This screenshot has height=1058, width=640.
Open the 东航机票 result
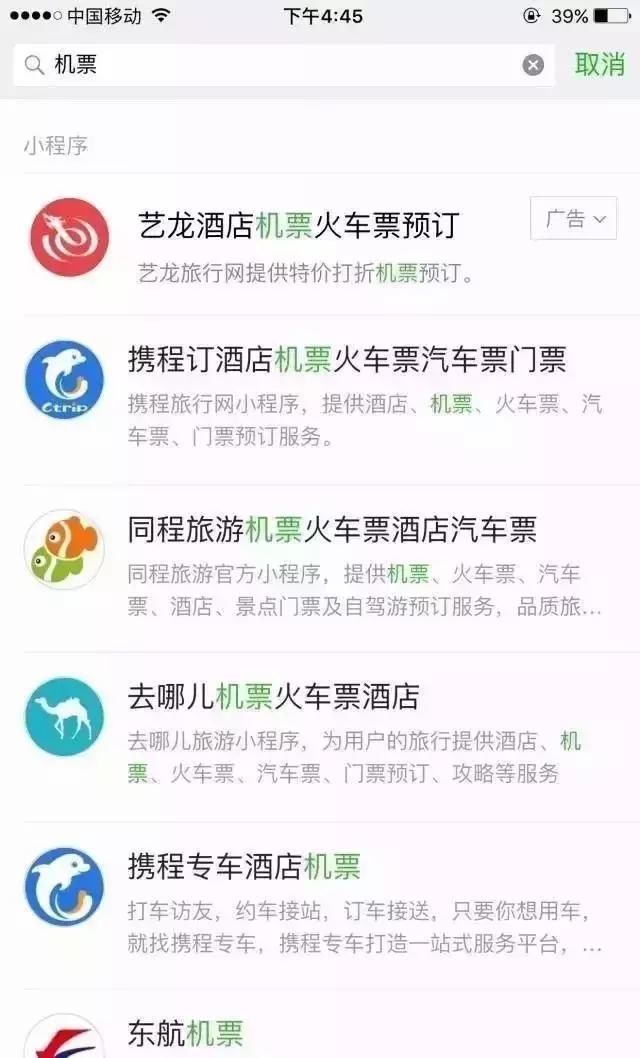pos(186,1033)
